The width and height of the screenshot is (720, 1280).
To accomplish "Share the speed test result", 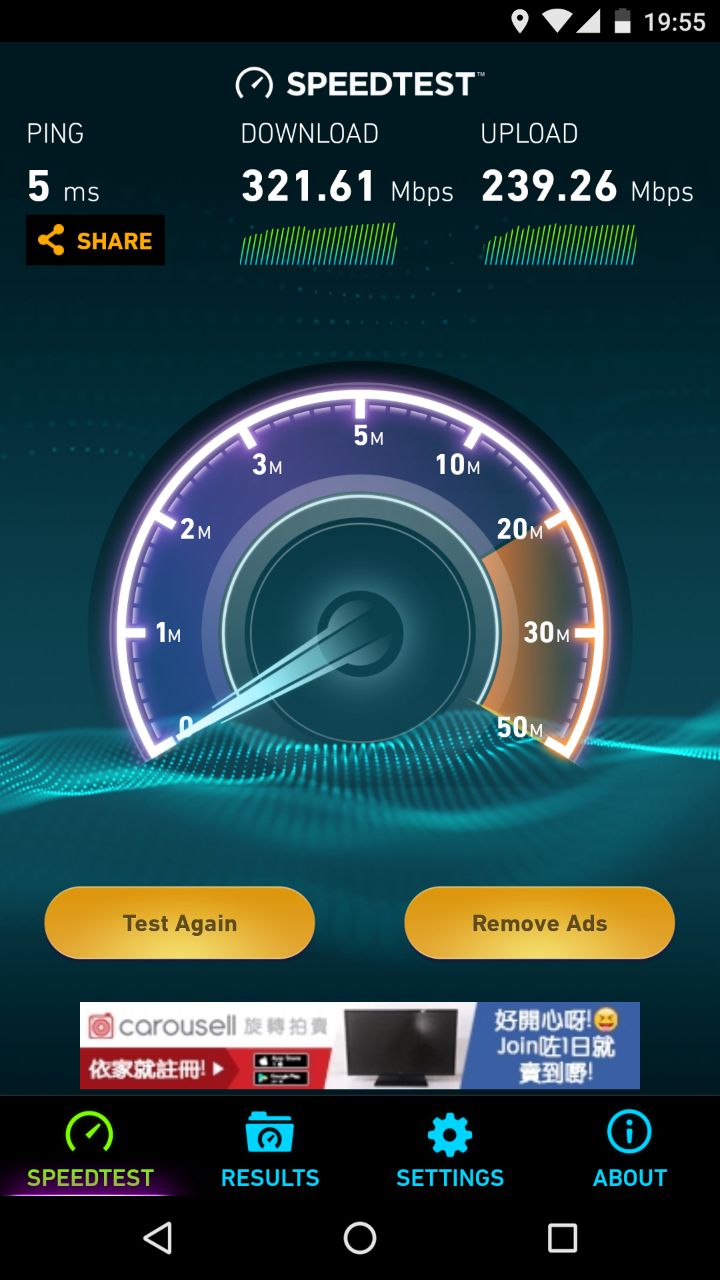I will pos(95,241).
